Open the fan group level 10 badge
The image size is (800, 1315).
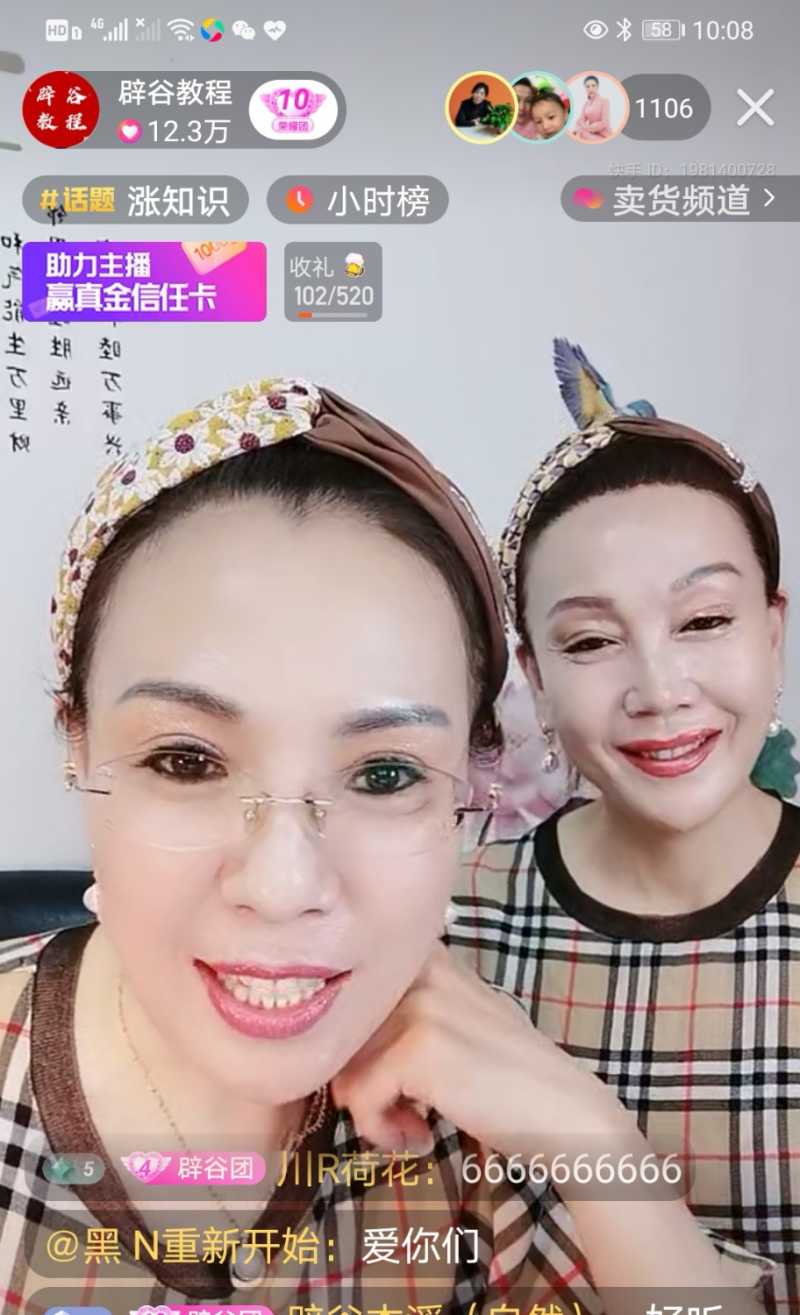[x=293, y=110]
